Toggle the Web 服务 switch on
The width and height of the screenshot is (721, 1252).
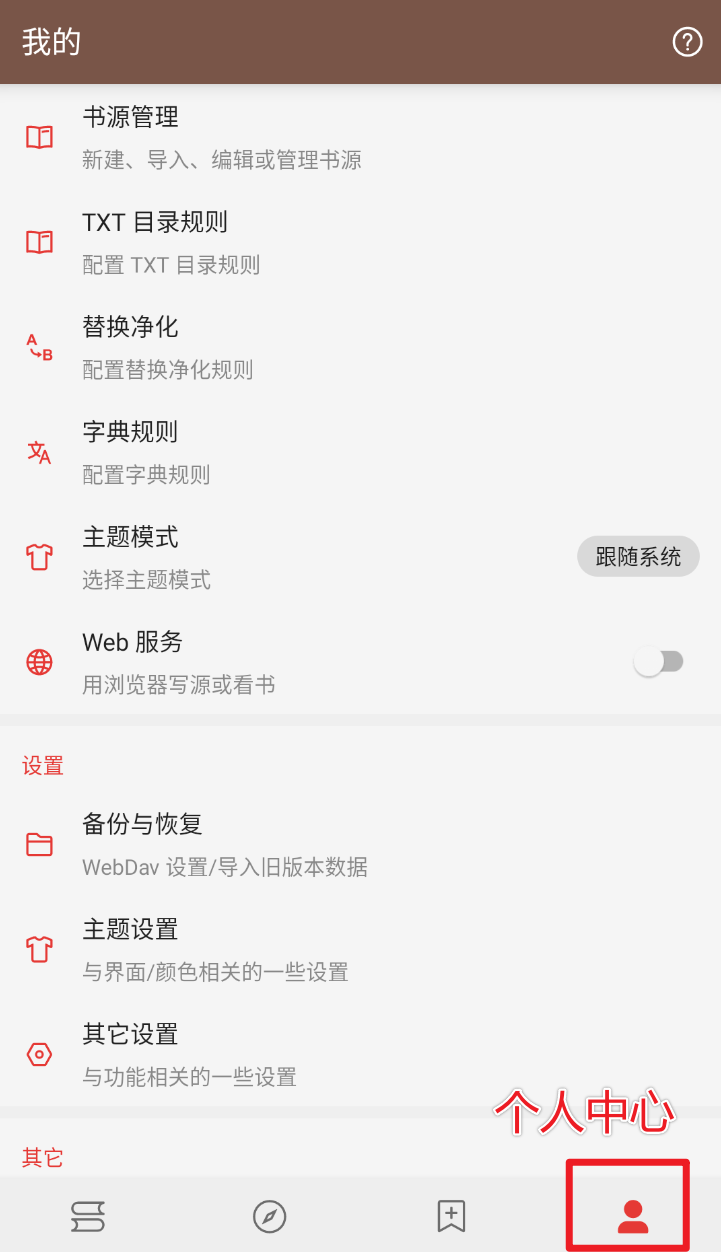659,661
